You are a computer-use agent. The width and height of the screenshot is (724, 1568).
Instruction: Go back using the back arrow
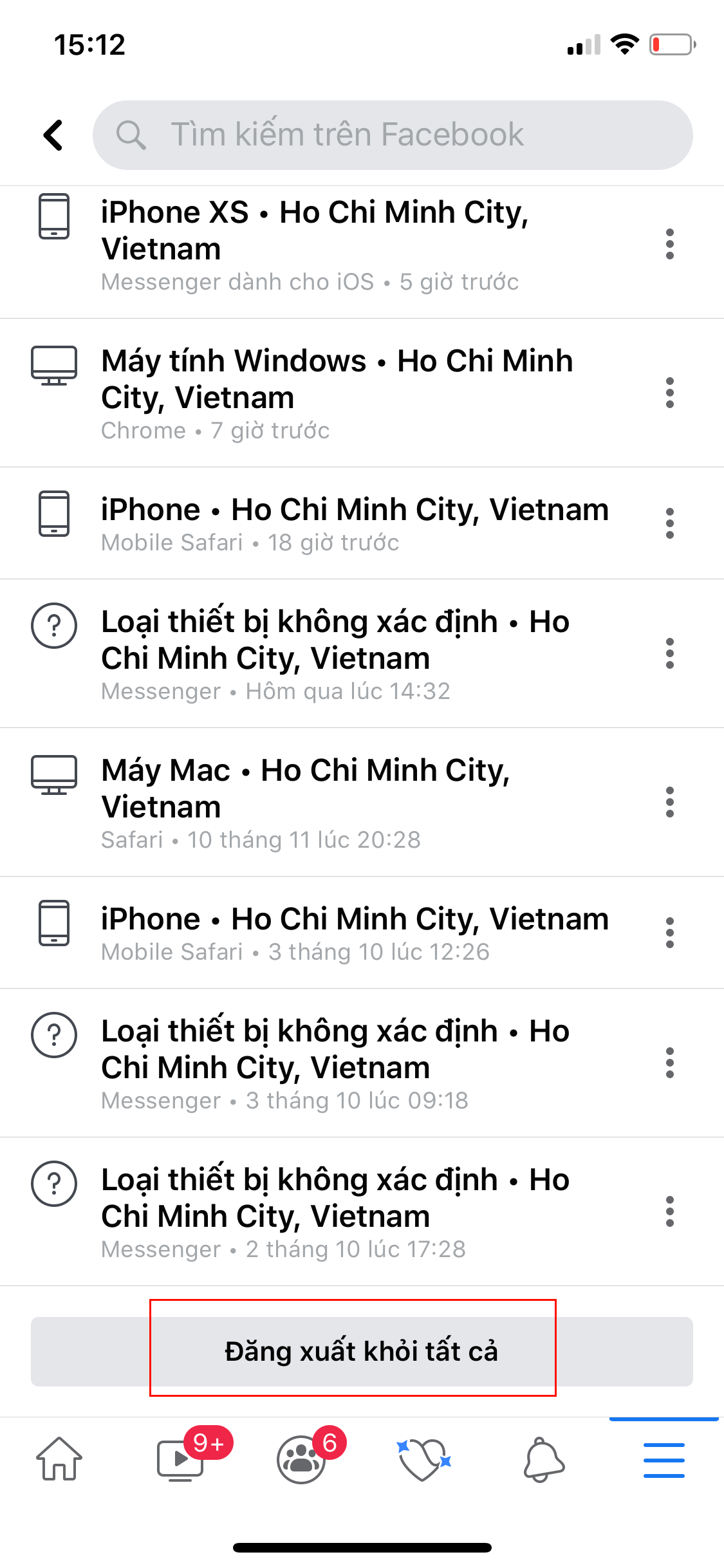coord(53,135)
